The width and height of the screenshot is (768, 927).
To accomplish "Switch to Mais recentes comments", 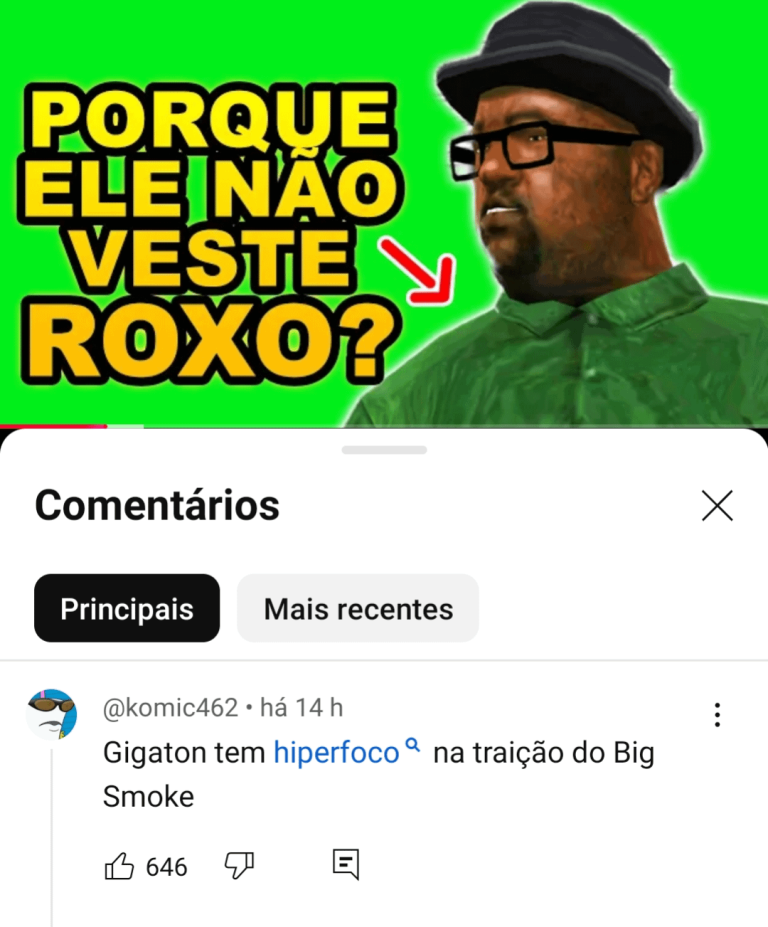I will pyautogui.click(x=358, y=609).
